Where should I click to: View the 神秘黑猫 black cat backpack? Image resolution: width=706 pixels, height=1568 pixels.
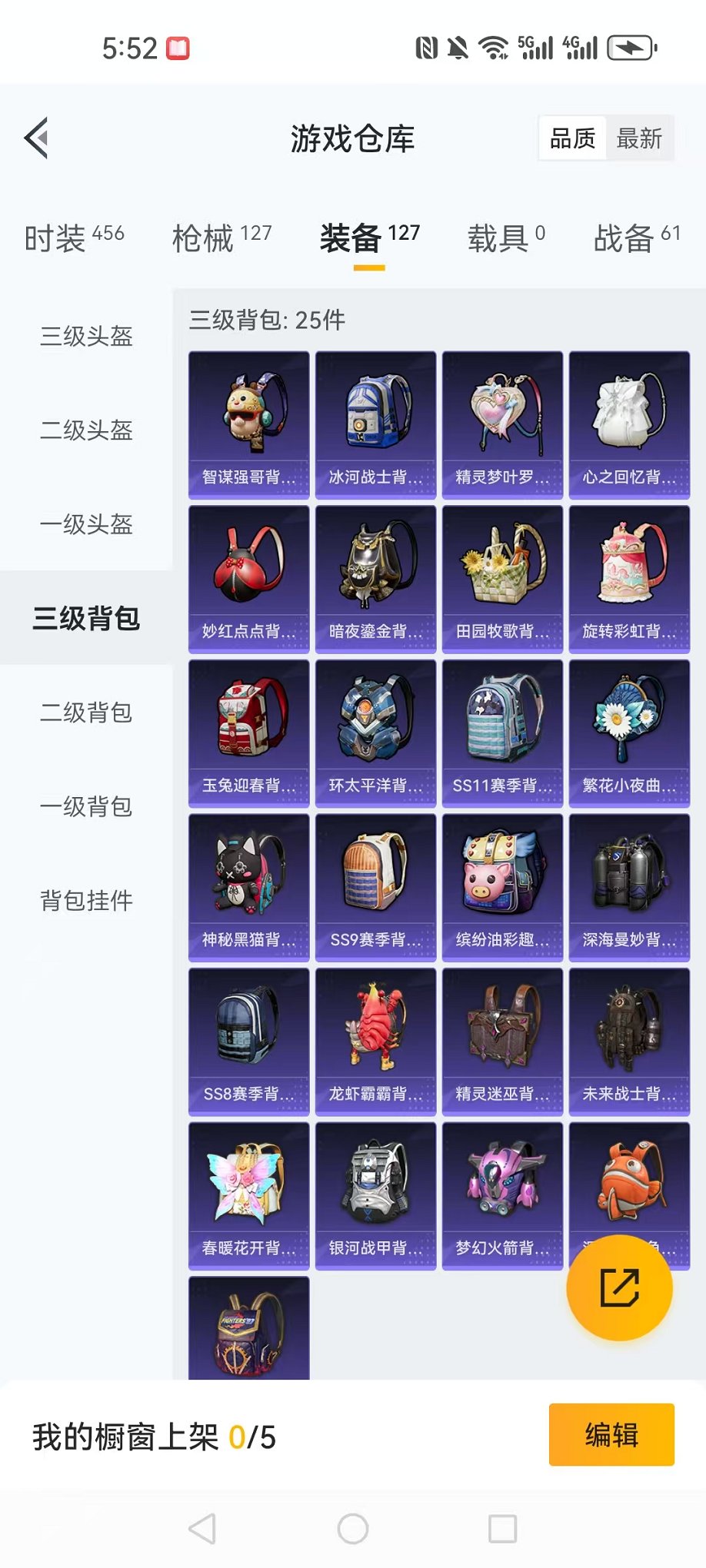tap(248, 884)
